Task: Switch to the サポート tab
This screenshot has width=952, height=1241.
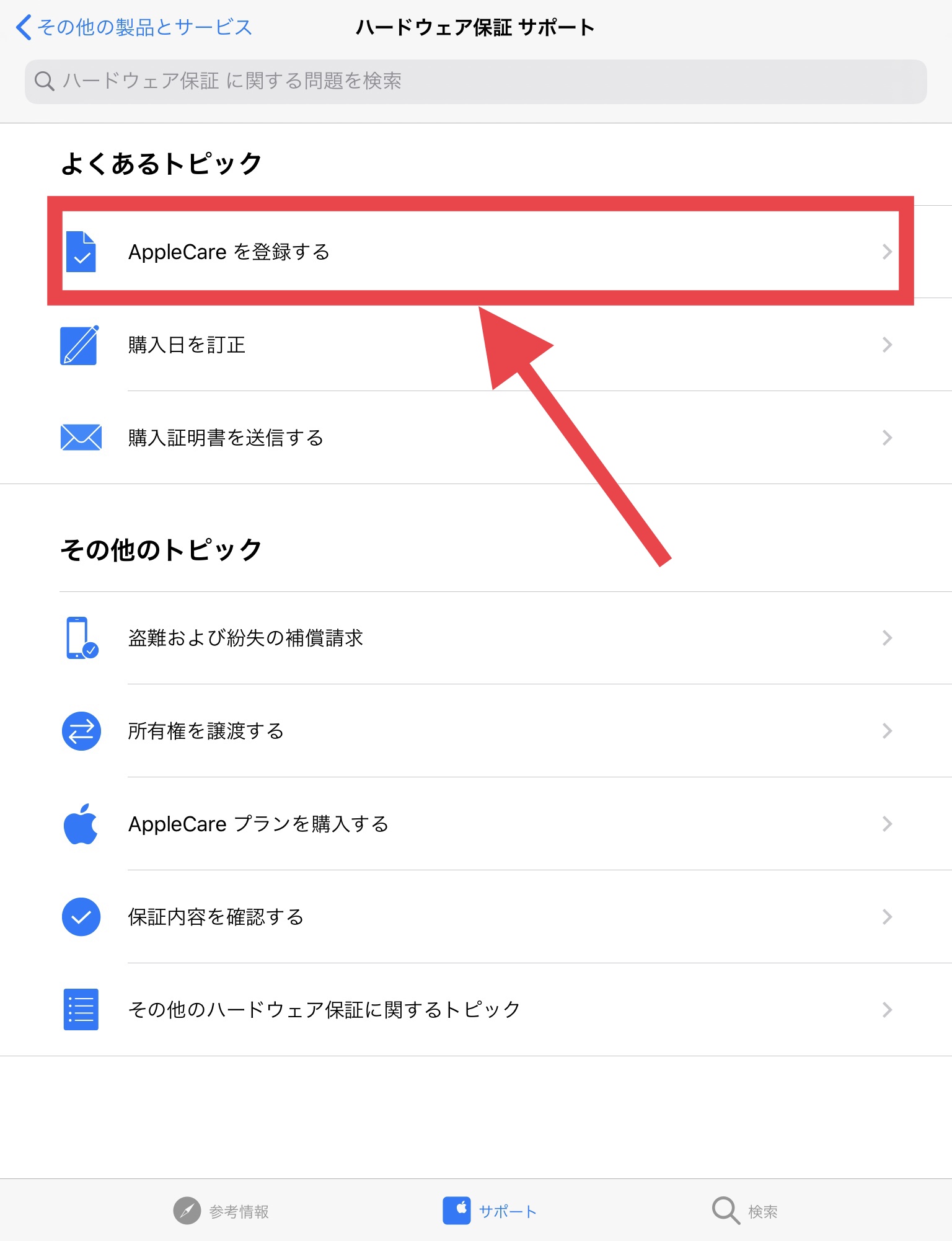Action: pos(490,1211)
